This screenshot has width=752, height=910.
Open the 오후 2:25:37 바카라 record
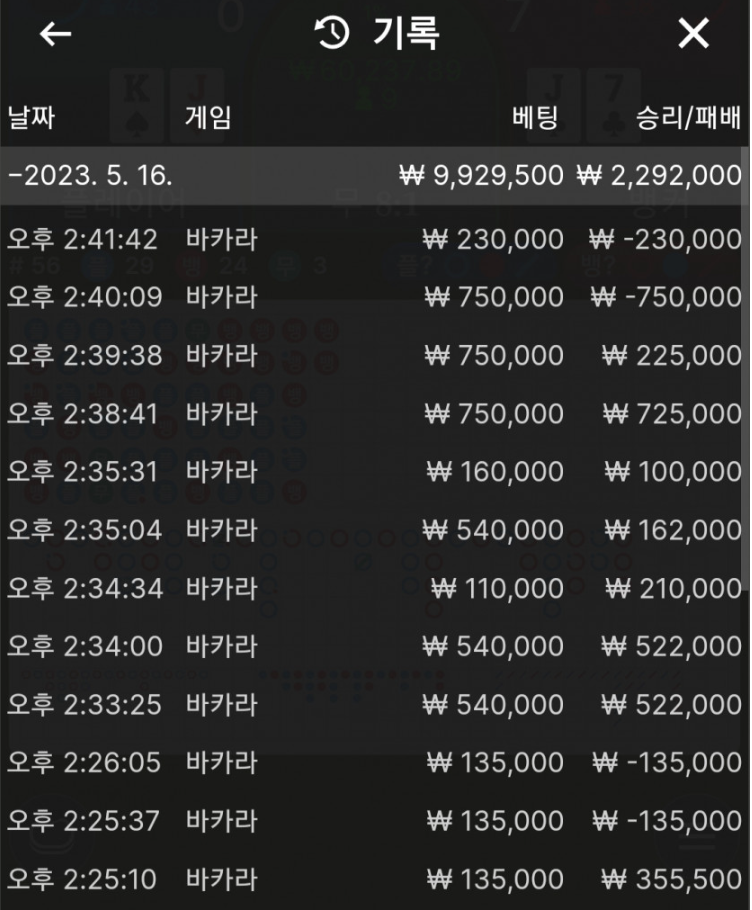click(374, 820)
